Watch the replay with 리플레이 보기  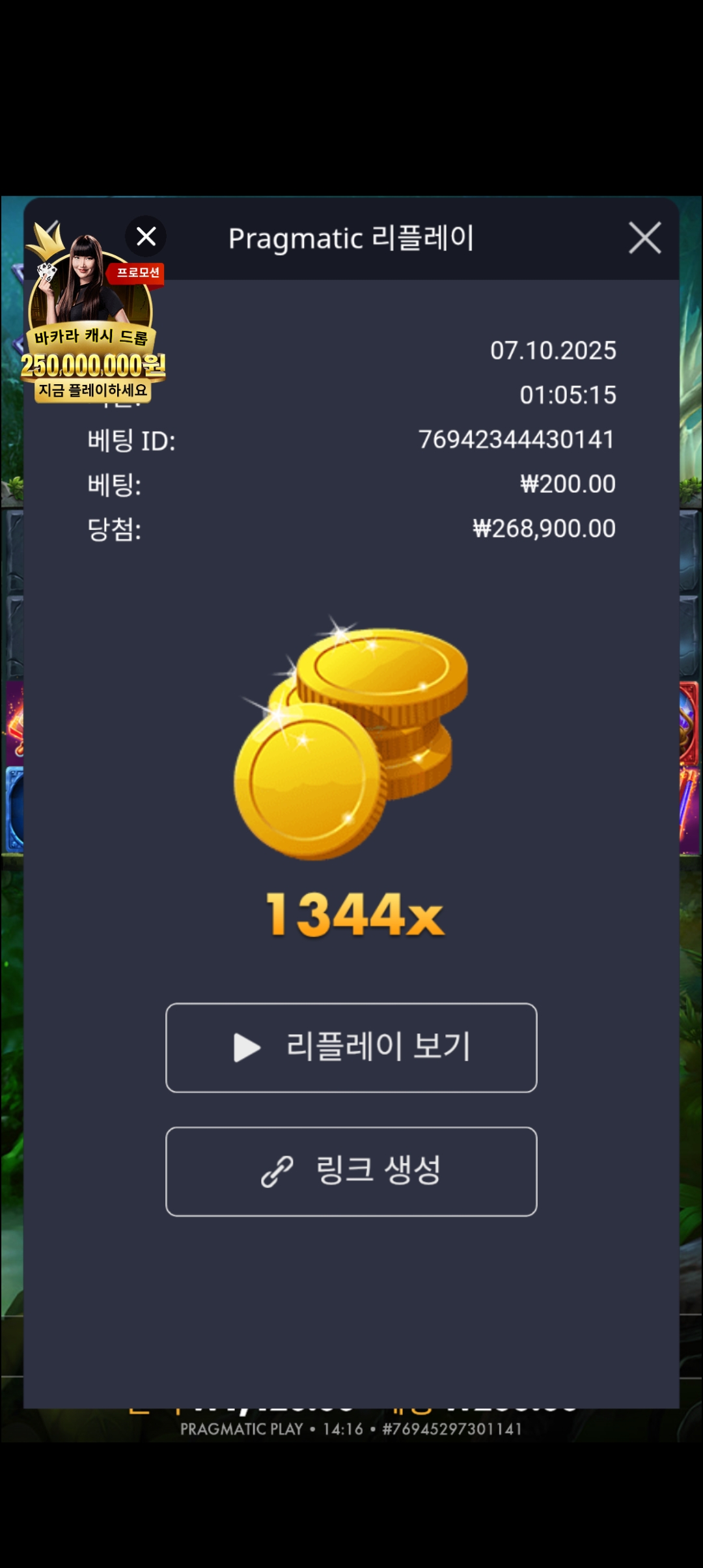pyautogui.click(x=351, y=1047)
